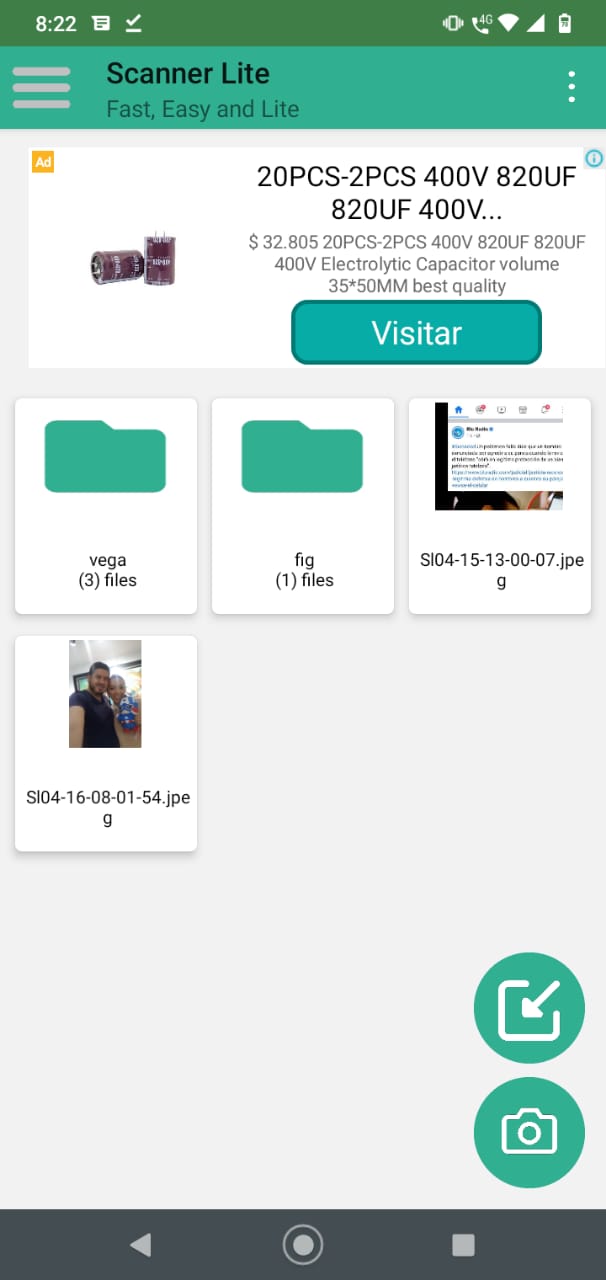Open the fig folder
606x1280 pixels.
pos(302,505)
